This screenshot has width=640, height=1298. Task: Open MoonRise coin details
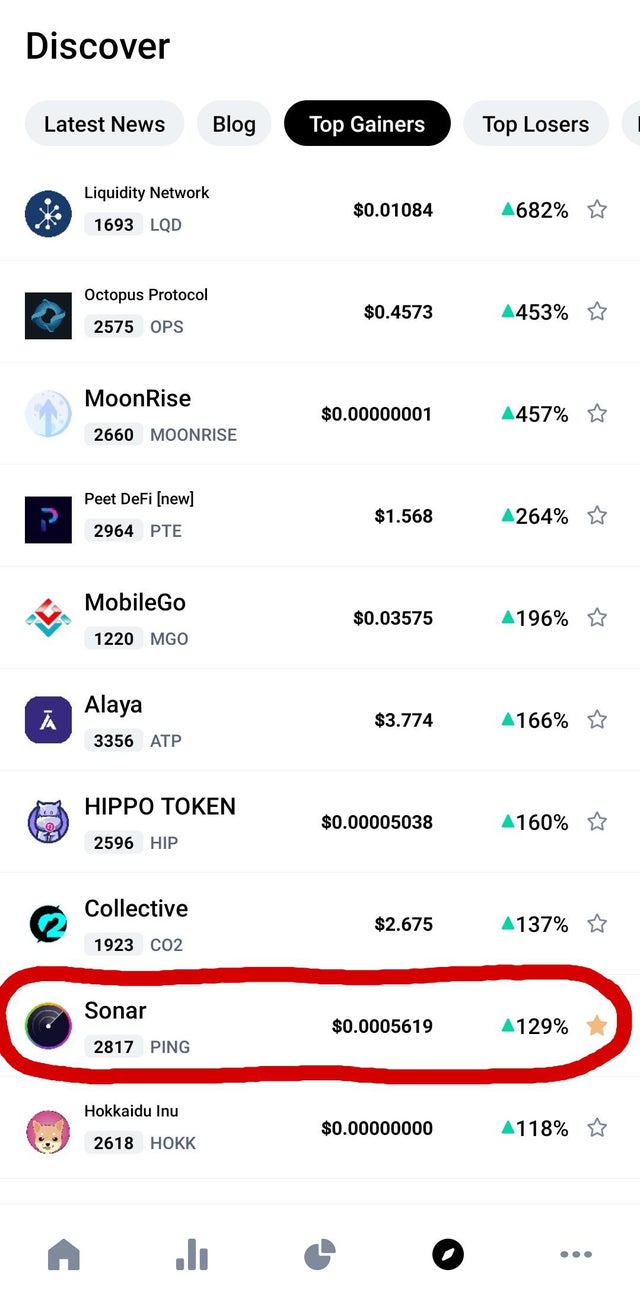click(250, 414)
